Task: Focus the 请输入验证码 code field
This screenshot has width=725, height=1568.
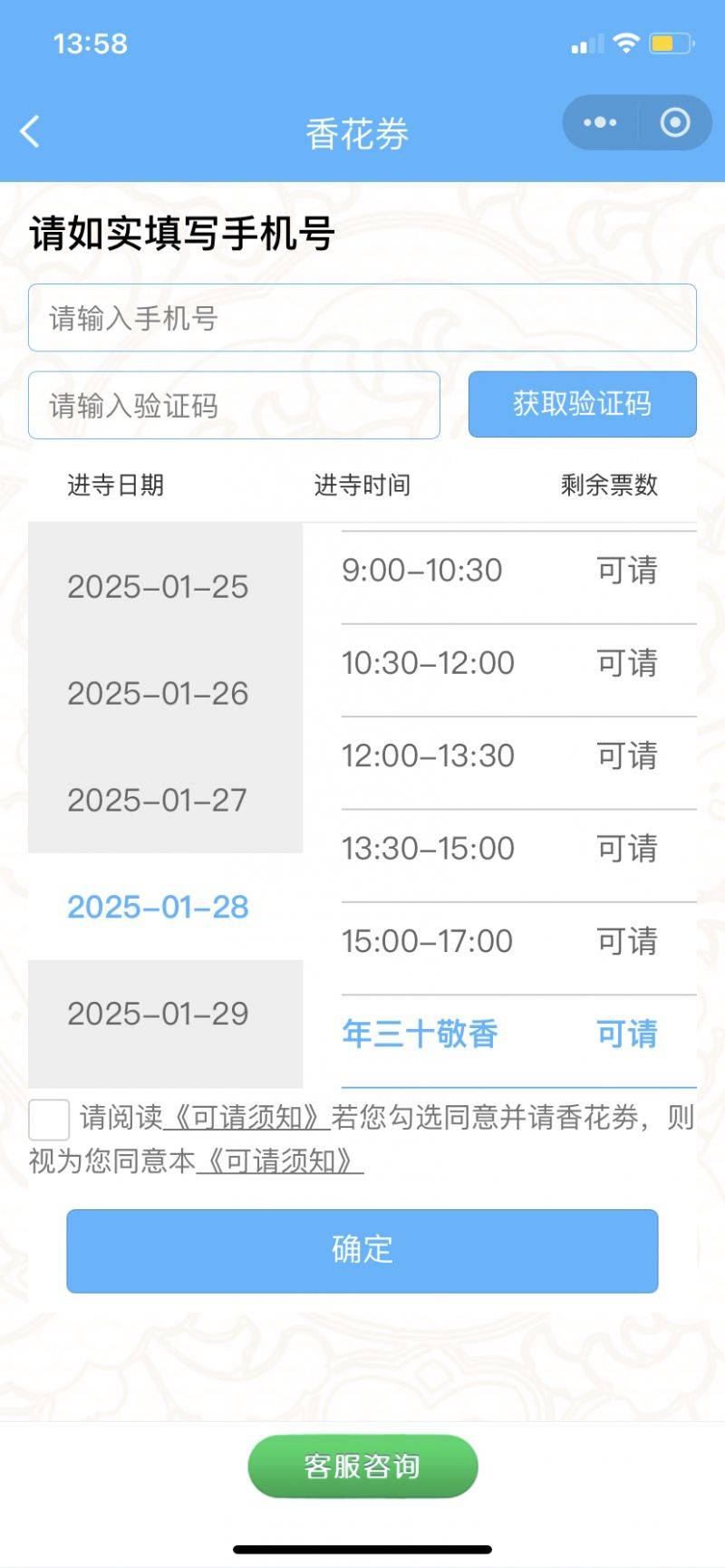Action: [x=234, y=405]
